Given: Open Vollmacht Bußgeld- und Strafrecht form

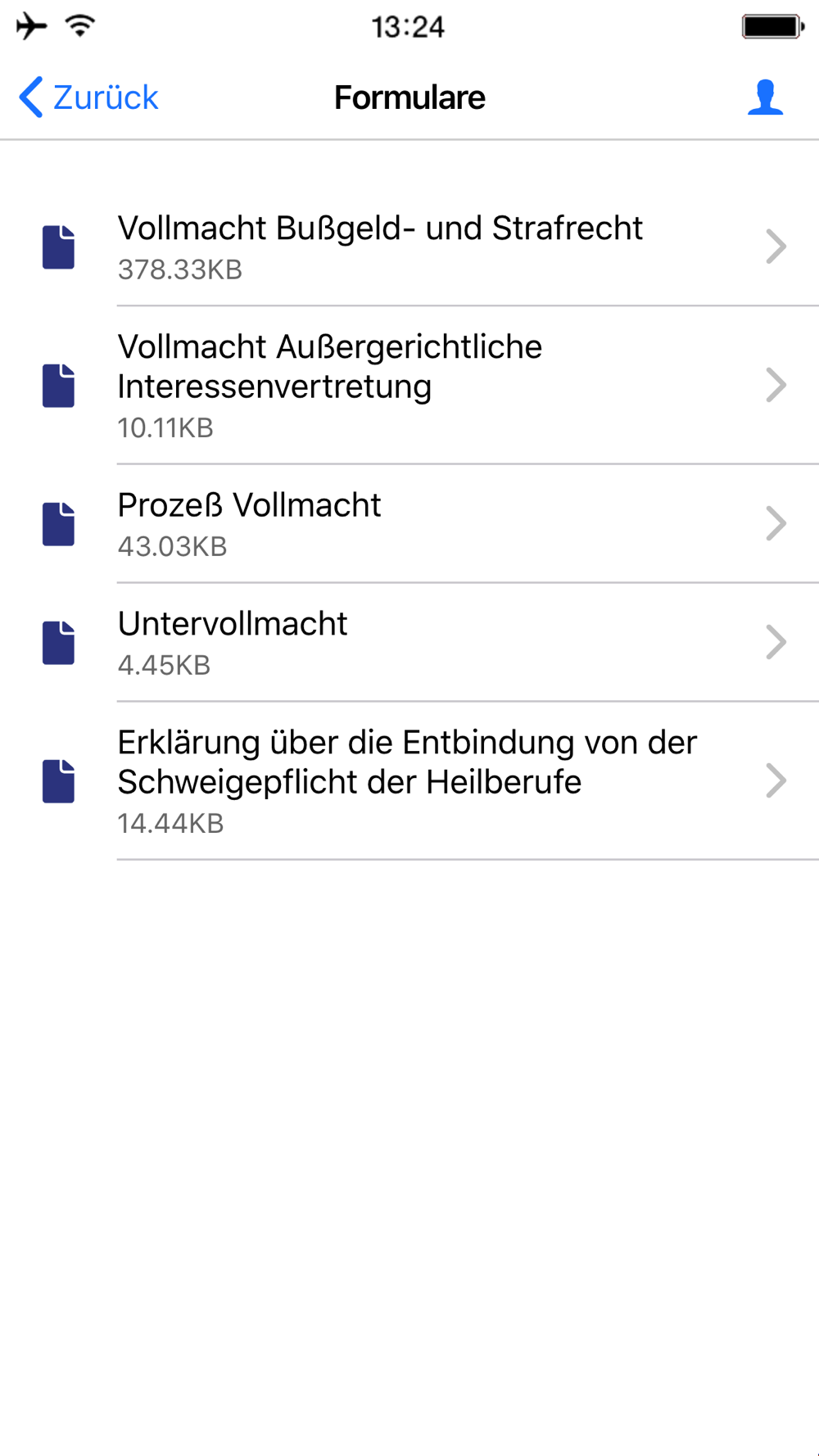Looking at the screenshot, I should click(x=409, y=246).
